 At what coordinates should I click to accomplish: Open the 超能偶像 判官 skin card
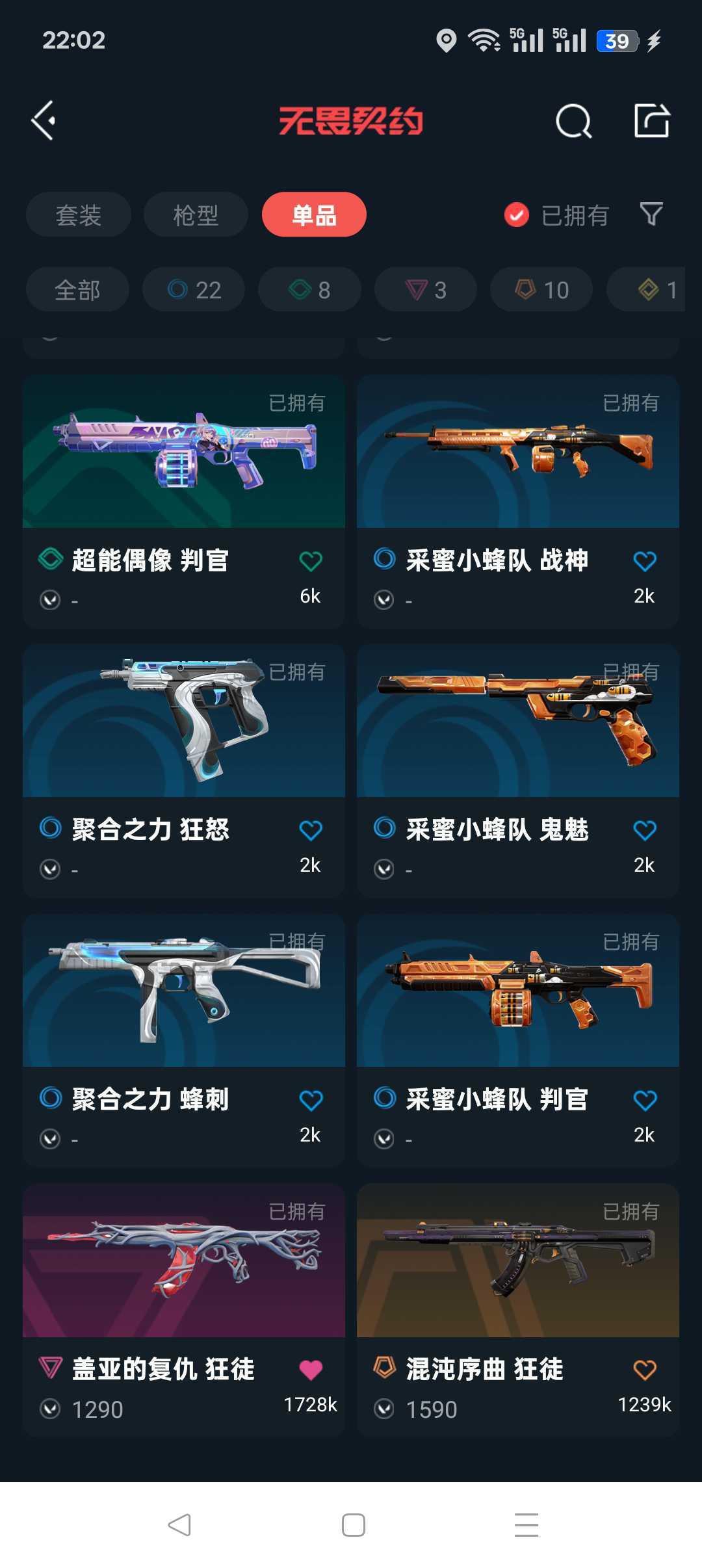pos(184,501)
